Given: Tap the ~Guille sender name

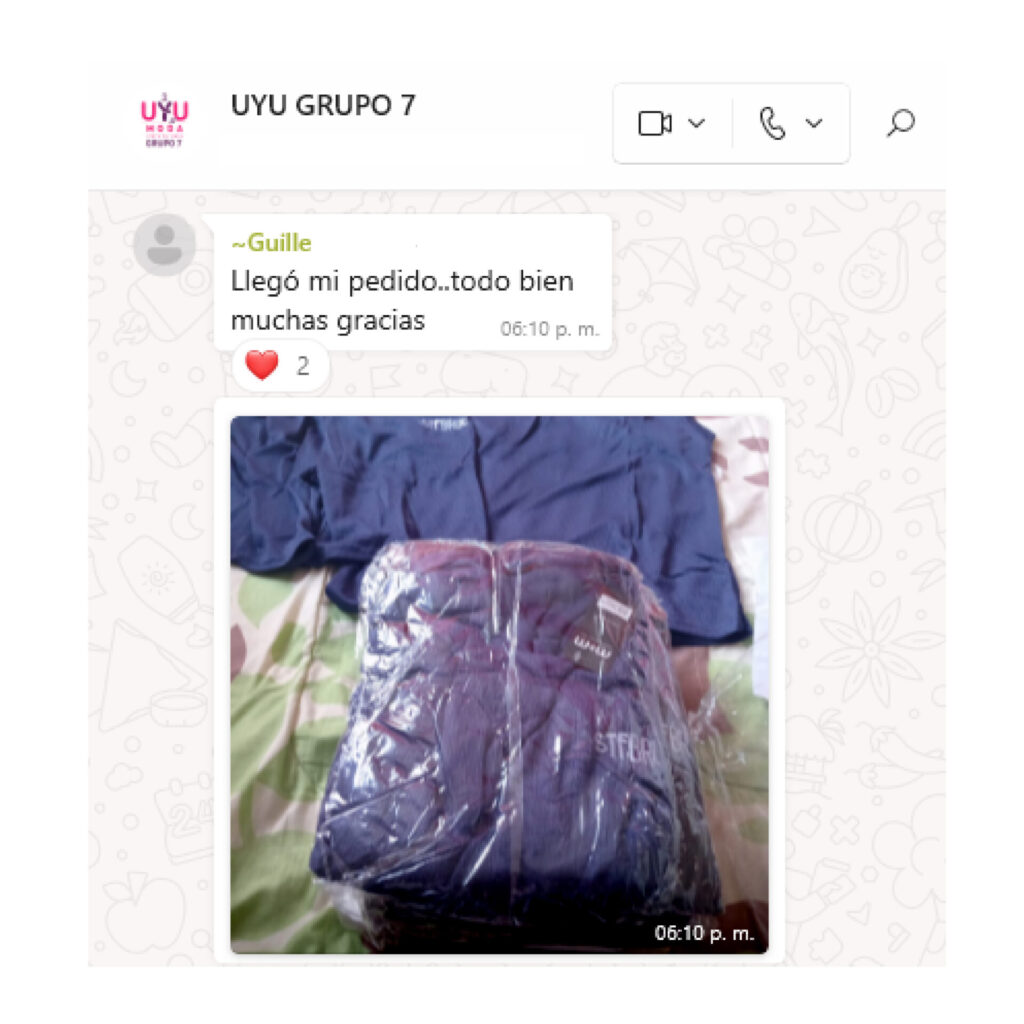Looking at the screenshot, I should point(271,243).
